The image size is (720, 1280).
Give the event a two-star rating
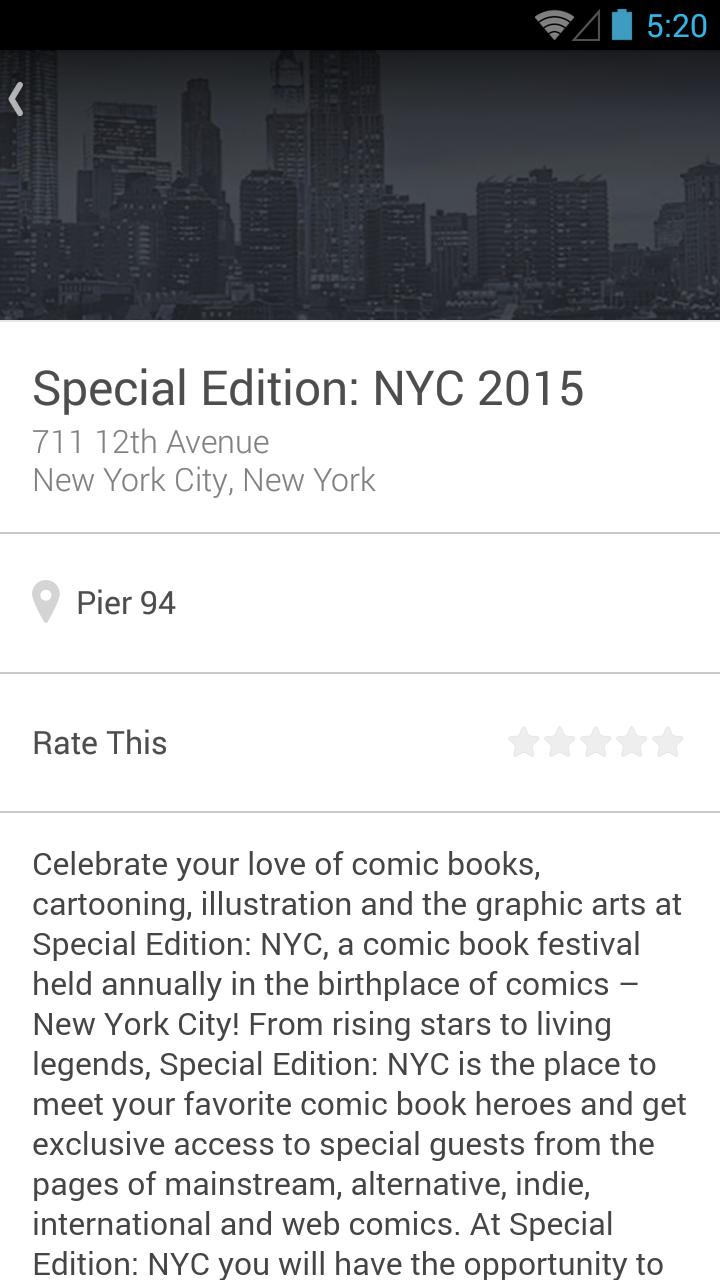pyautogui.click(x=560, y=742)
